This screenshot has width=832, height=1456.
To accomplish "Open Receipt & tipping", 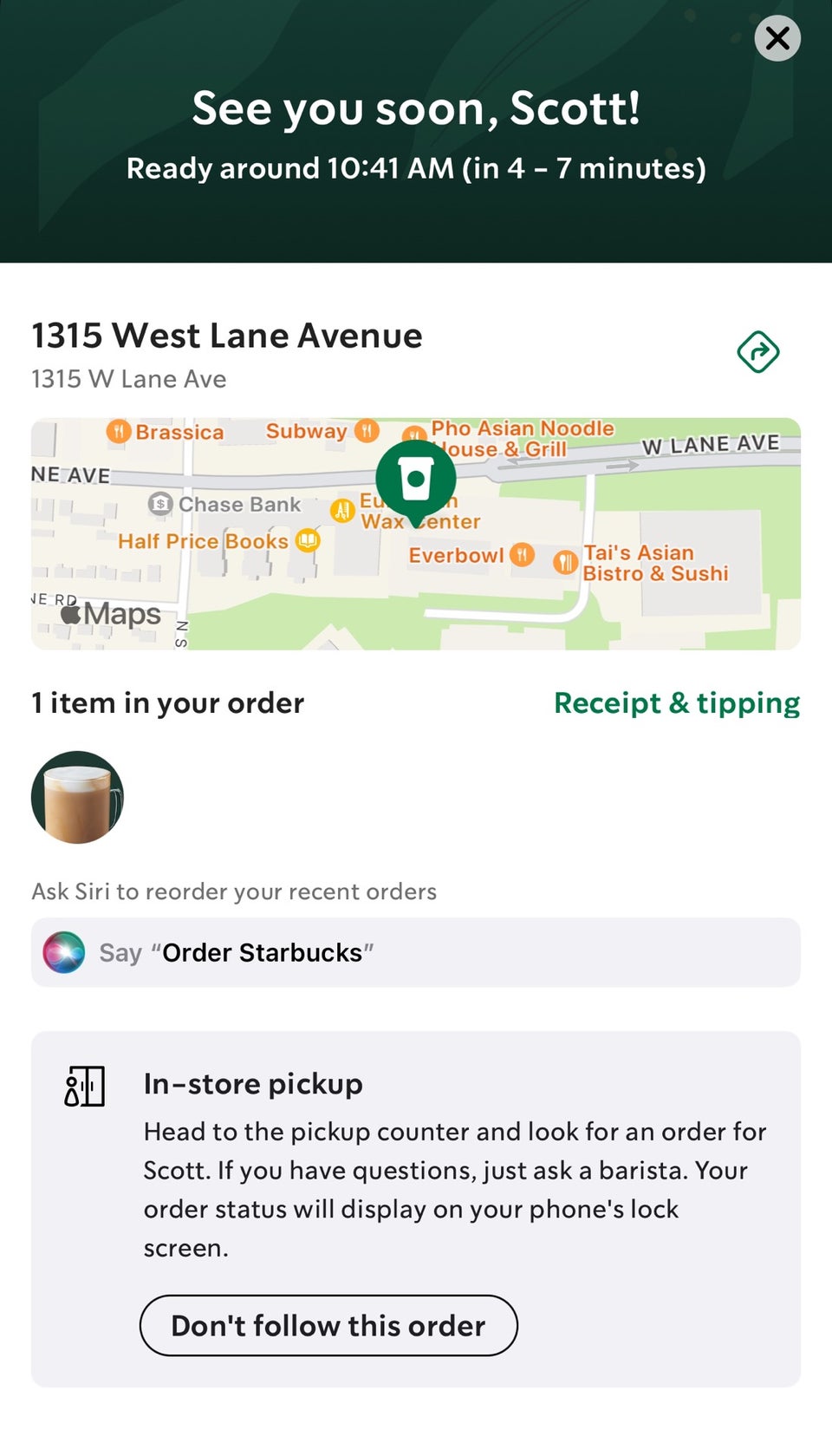I will (677, 702).
